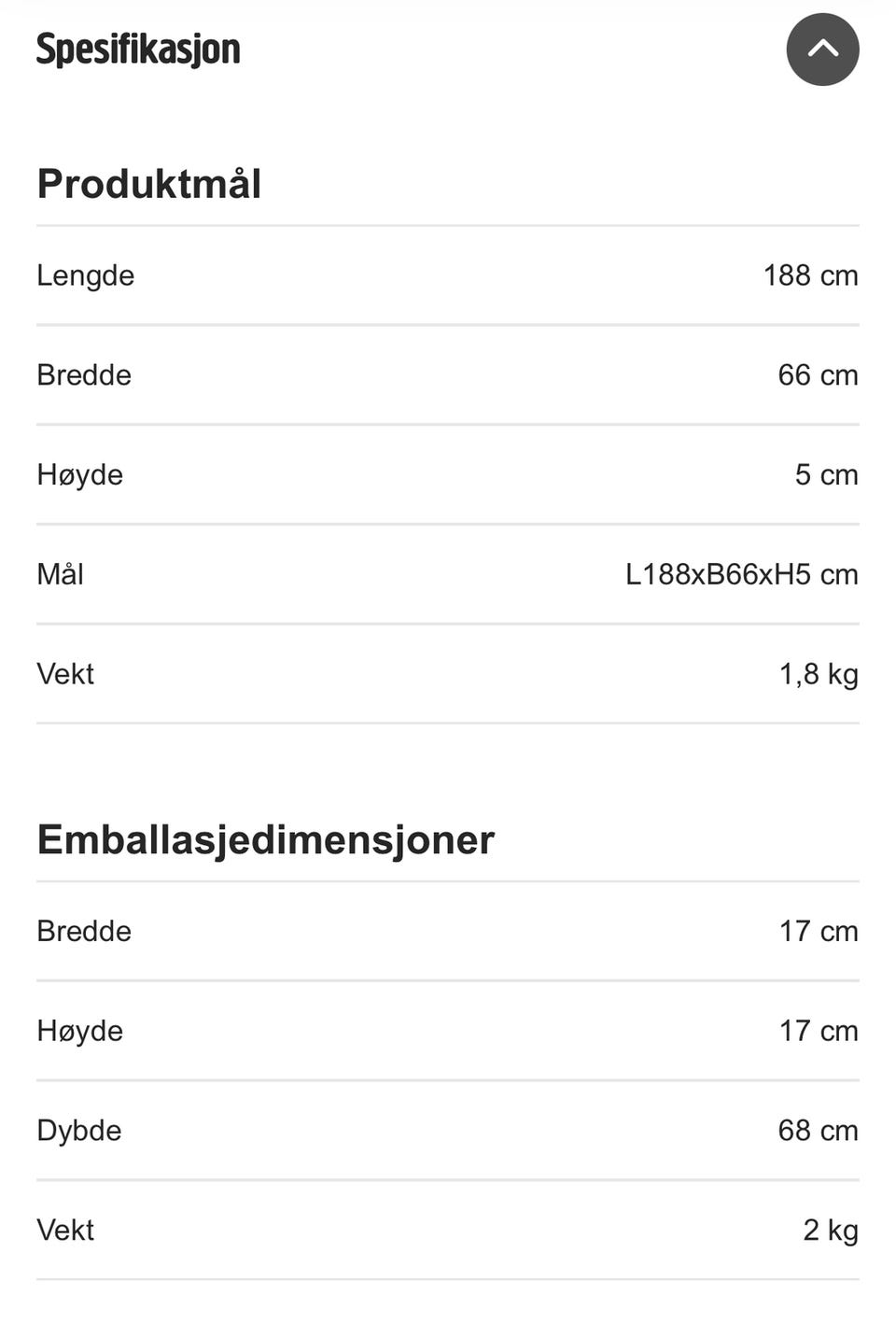Select the Bredde row under Produktmål

click(83, 375)
